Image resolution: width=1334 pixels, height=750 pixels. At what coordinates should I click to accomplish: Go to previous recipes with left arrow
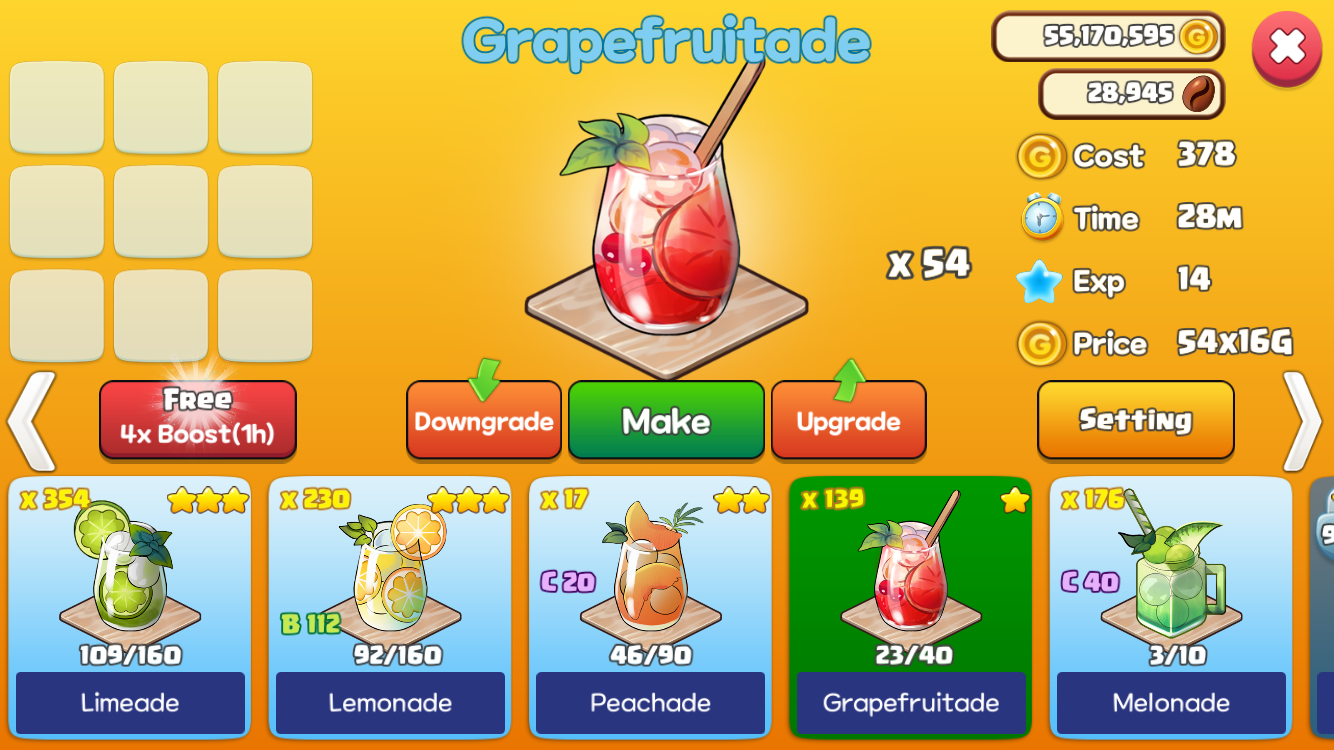point(32,421)
